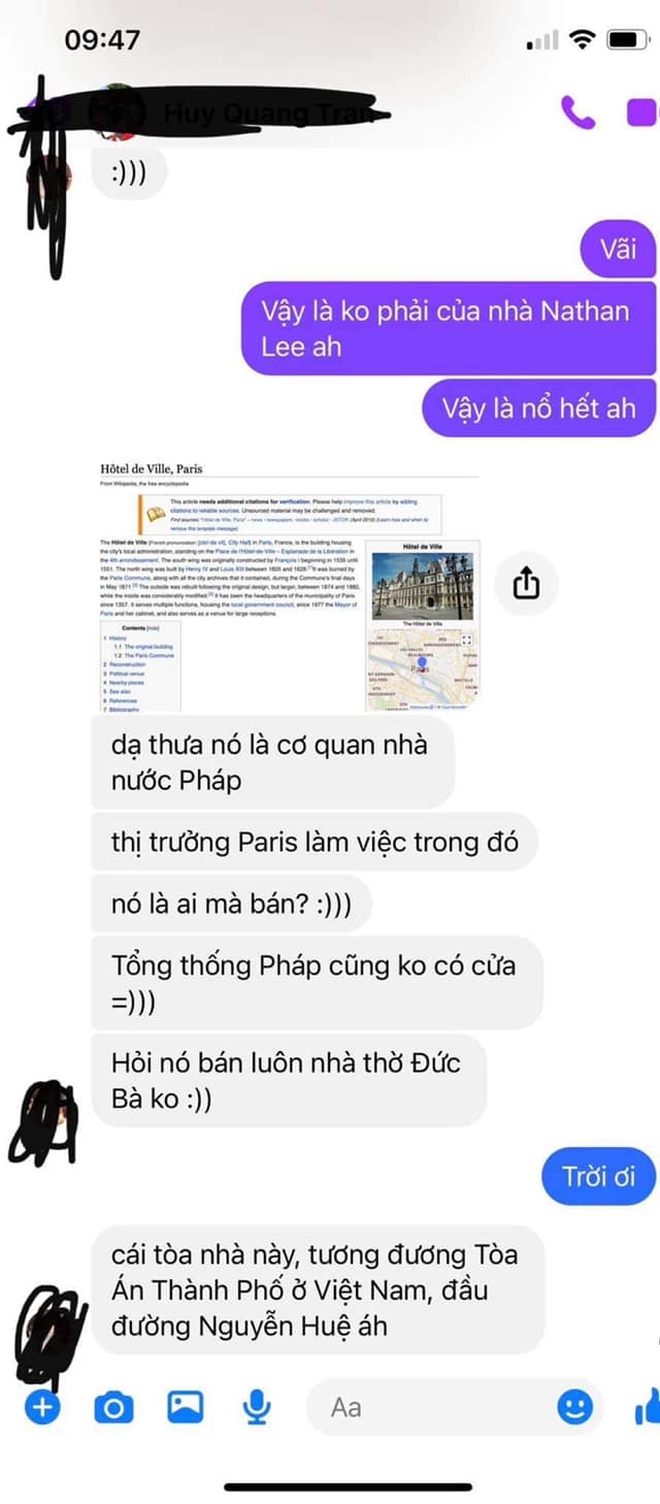The width and height of the screenshot is (660, 1504).
Task: Open the Hôtel de Ville Wikipedia image
Action: (x=290, y=585)
